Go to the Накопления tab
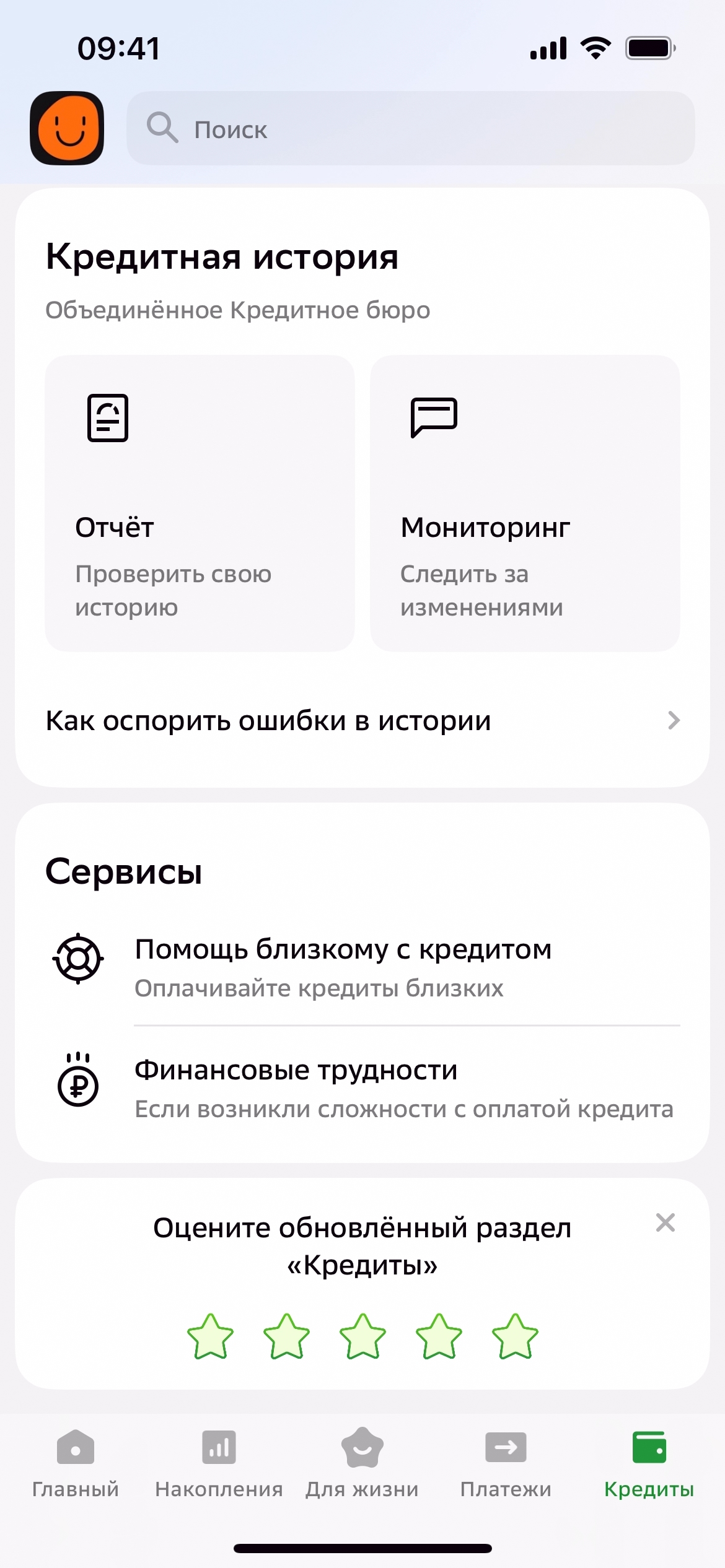Image resolution: width=725 pixels, height=1568 pixels. tap(219, 1463)
